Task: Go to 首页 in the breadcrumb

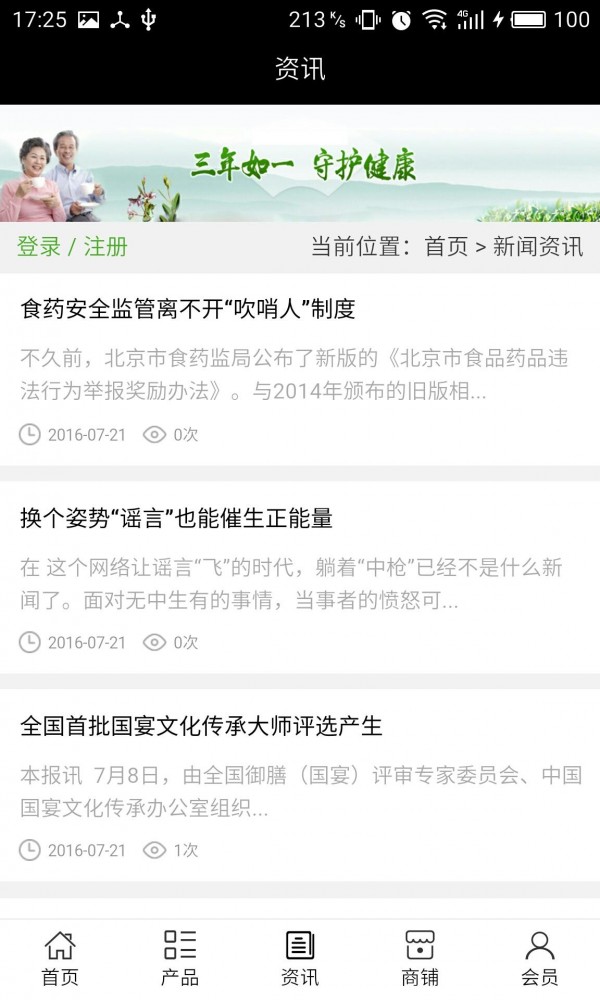Action: pos(446,247)
